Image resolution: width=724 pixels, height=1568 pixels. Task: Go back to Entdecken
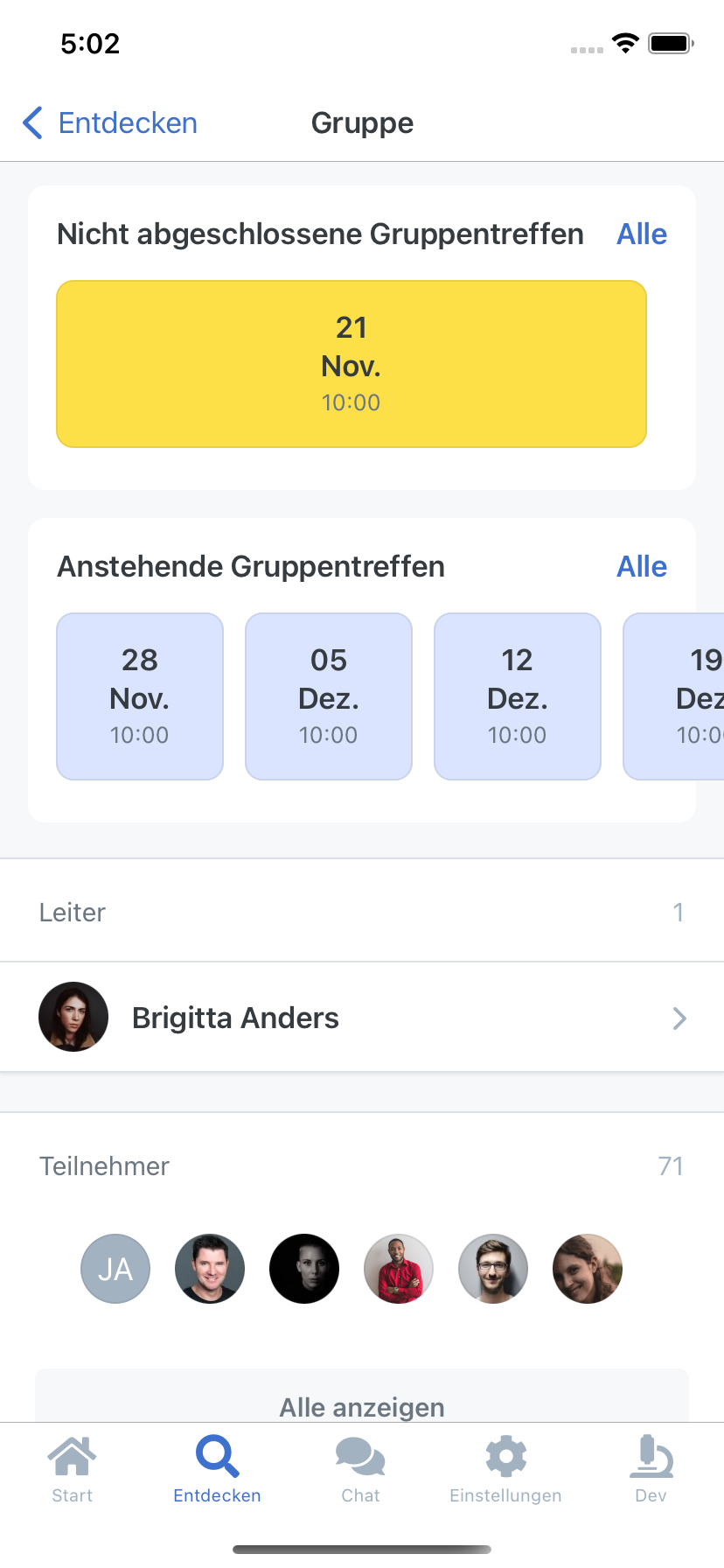110,123
